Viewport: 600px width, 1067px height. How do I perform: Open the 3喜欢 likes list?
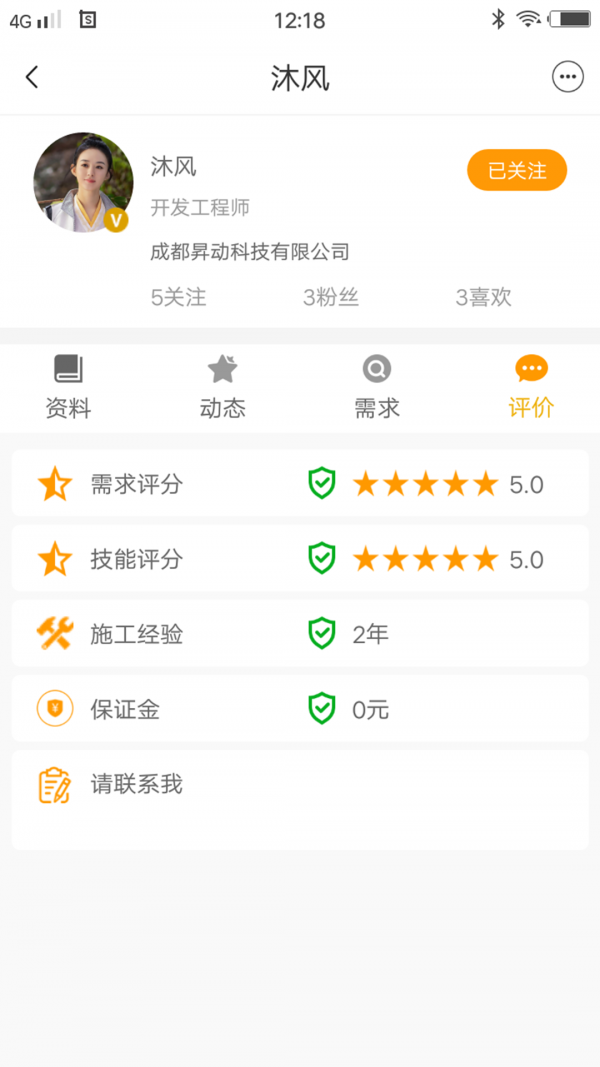click(483, 297)
